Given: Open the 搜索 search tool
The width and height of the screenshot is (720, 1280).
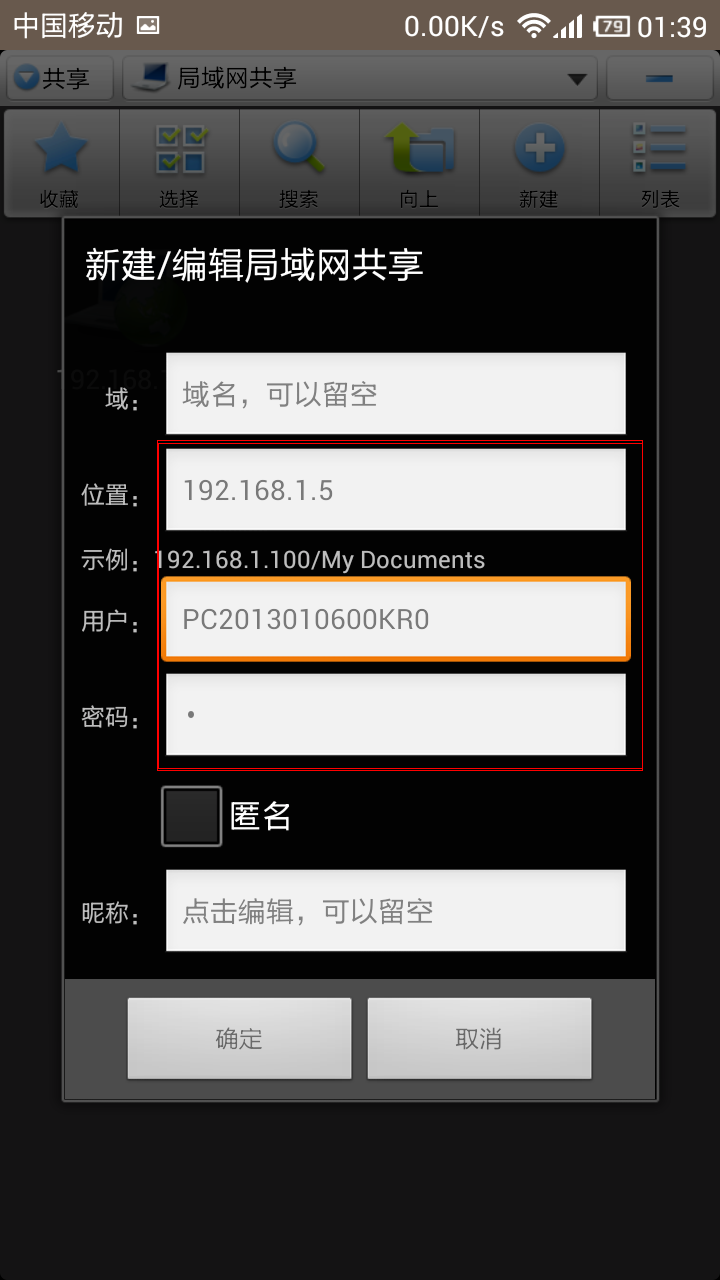Looking at the screenshot, I should (299, 164).
